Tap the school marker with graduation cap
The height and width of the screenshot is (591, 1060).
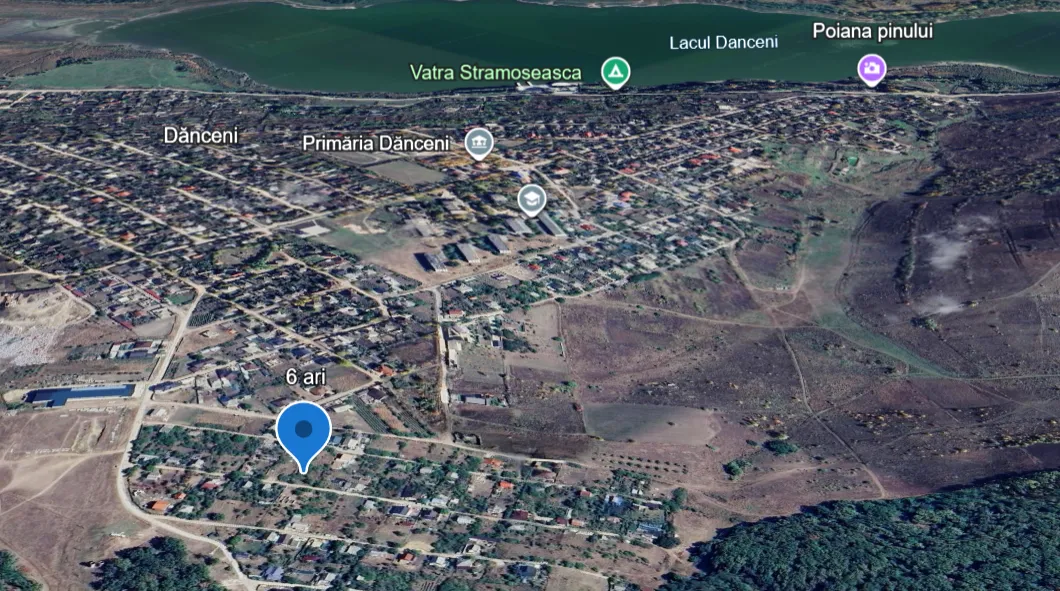pos(531,200)
